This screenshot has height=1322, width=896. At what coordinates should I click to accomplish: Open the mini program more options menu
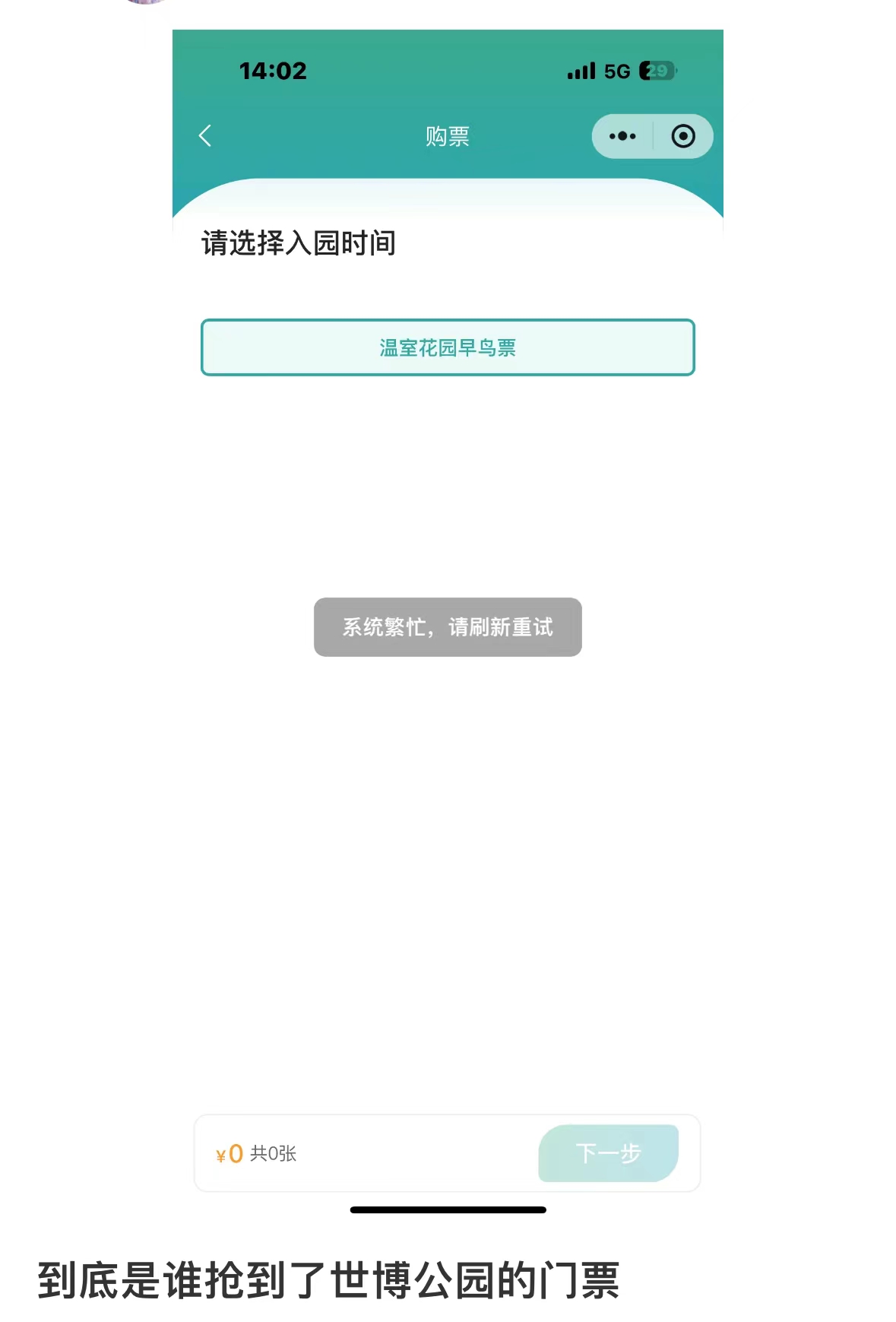click(x=622, y=136)
